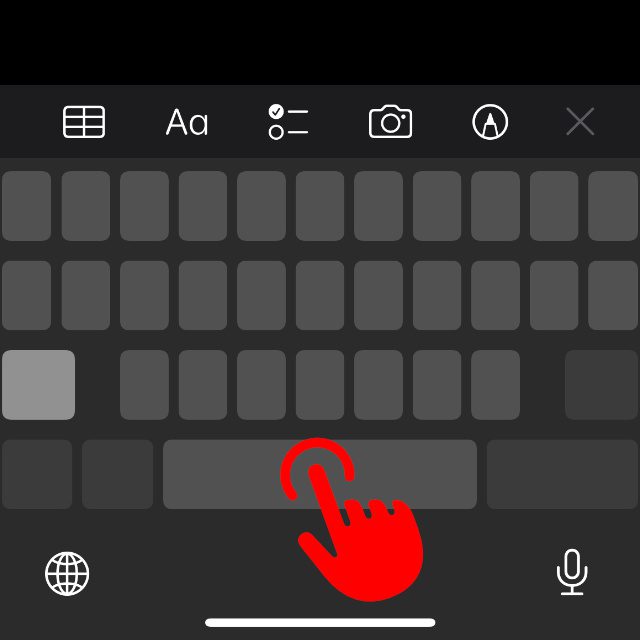Viewport: 640px width, 640px height.
Task: Open the camera attachment options
Action: coord(390,122)
